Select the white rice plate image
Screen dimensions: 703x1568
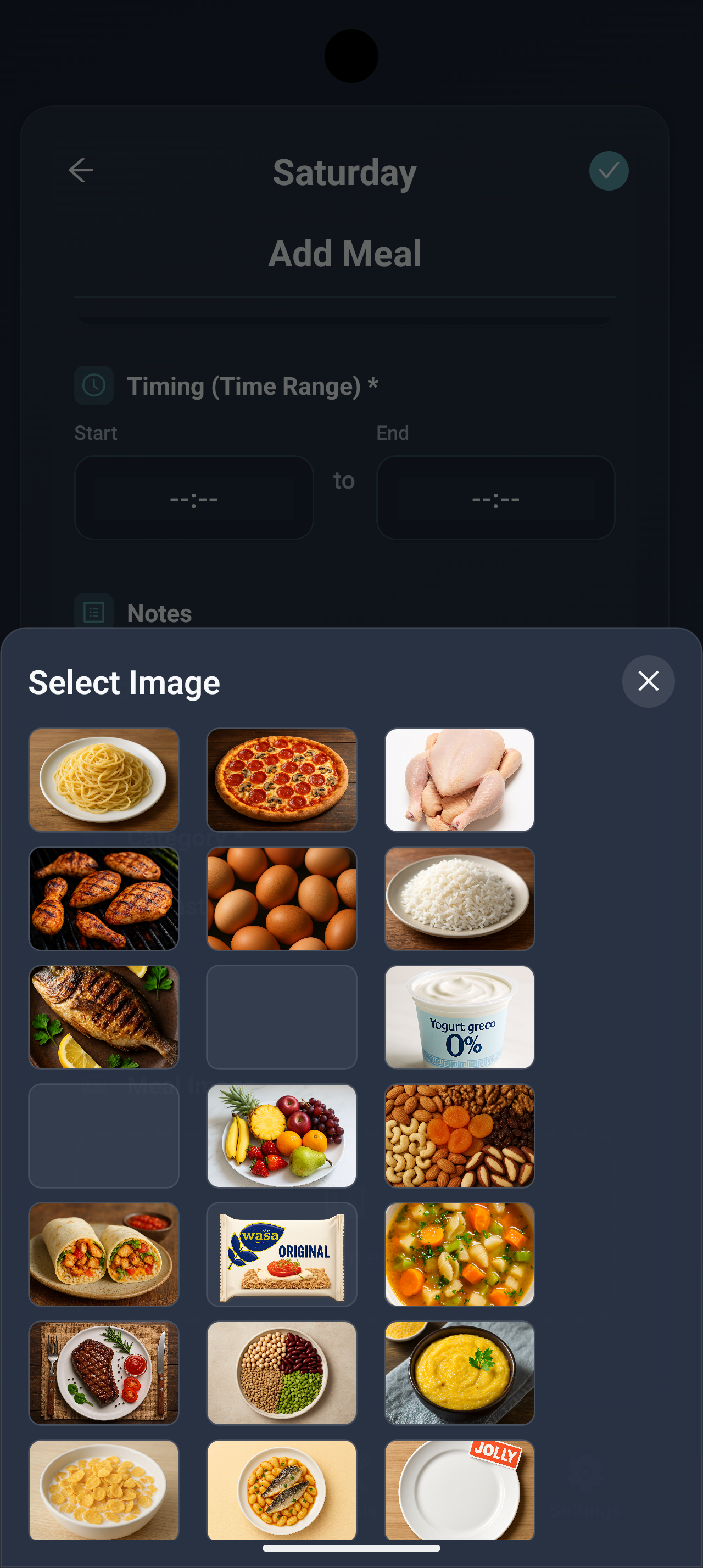click(459, 898)
